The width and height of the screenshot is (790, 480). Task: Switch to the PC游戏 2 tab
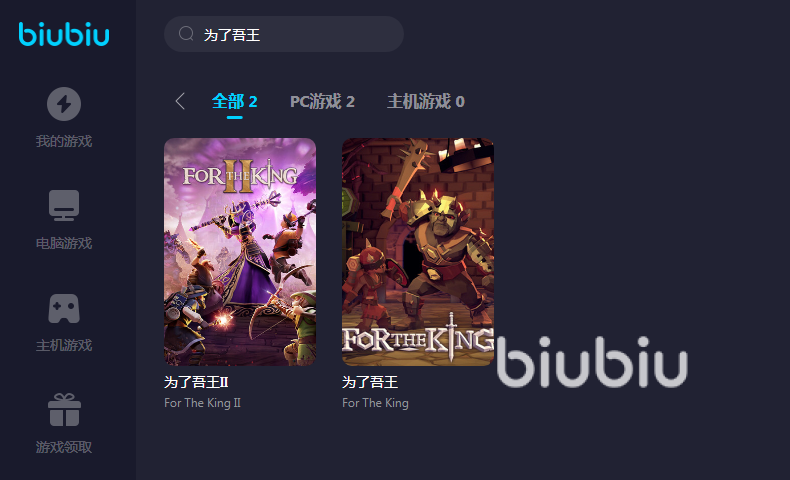322,101
